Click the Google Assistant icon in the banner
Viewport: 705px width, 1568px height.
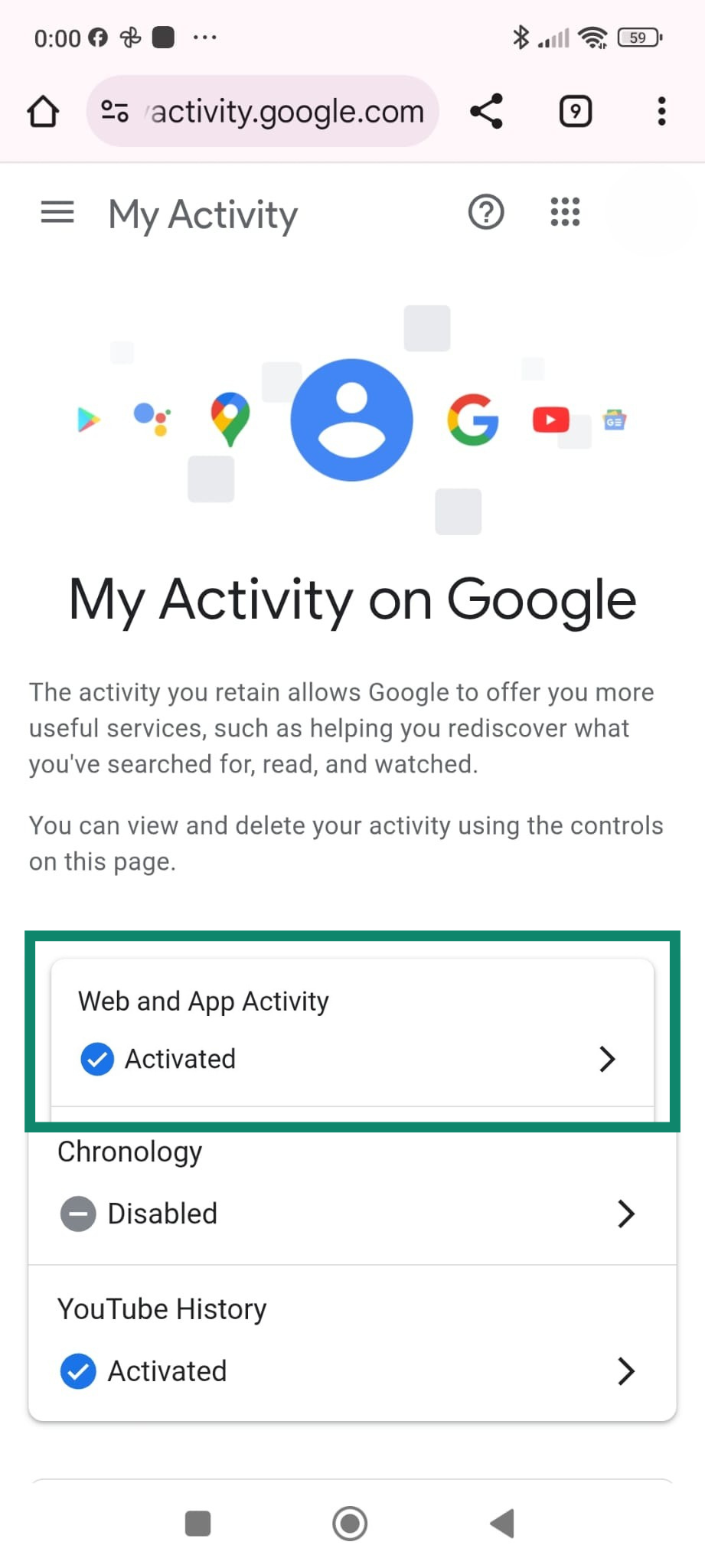click(152, 418)
